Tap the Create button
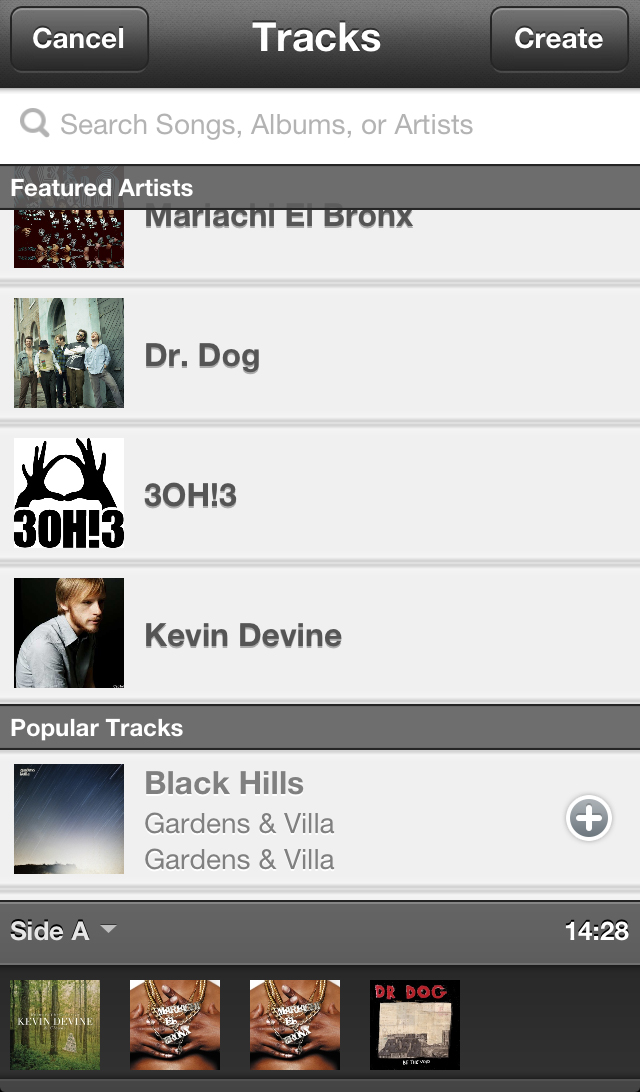The width and height of the screenshot is (640, 1092). [x=558, y=39]
